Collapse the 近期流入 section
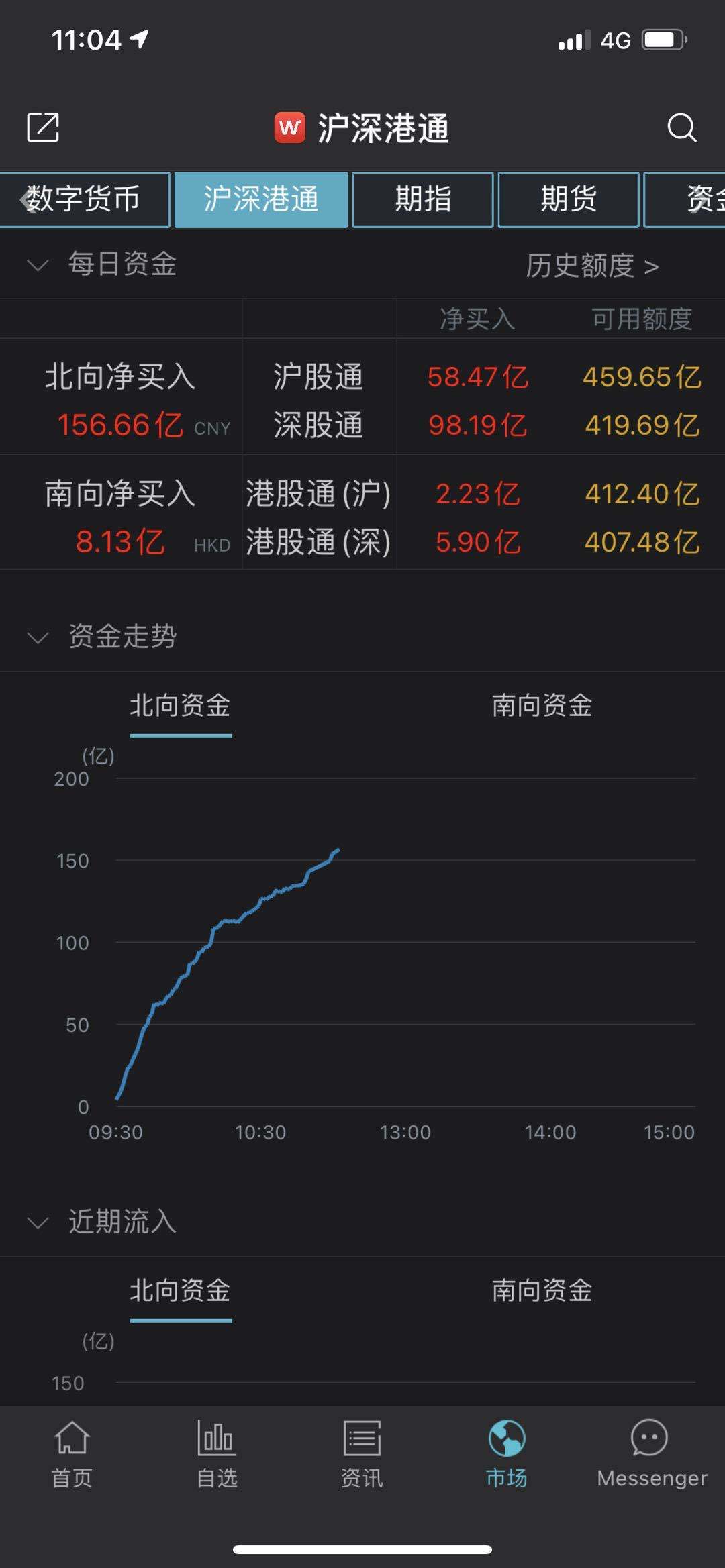 coord(36,1222)
